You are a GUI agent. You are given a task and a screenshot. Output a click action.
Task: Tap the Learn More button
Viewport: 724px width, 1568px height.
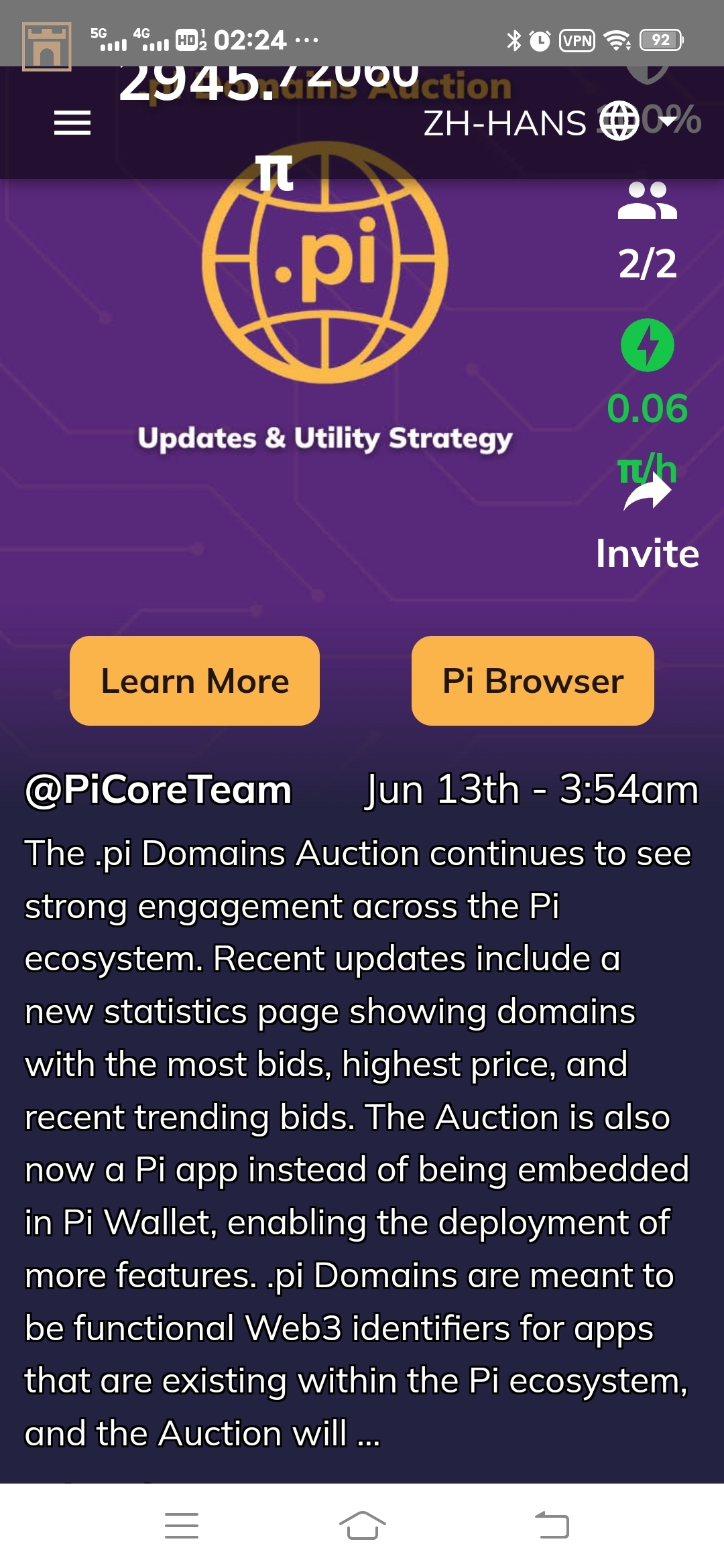194,681
